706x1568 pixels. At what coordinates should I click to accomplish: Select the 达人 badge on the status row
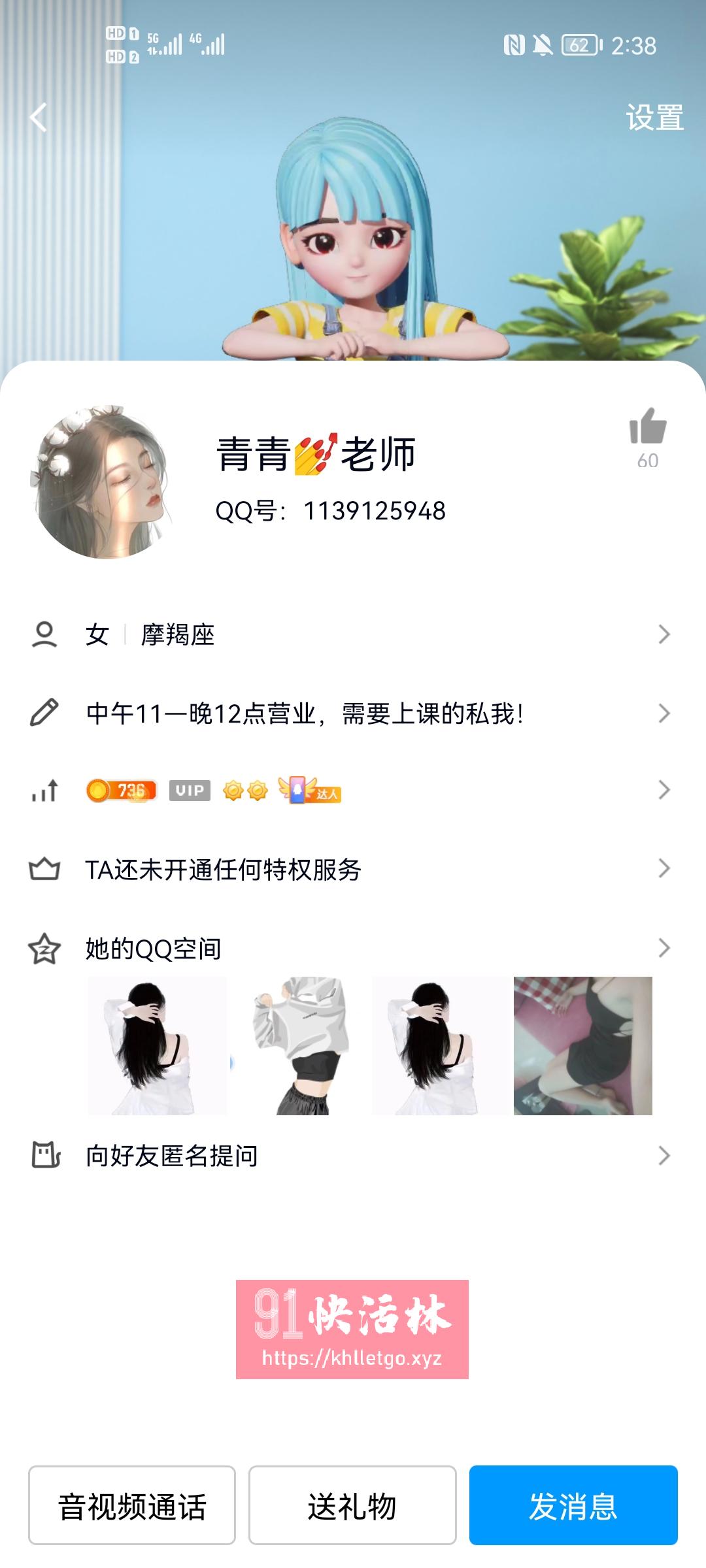click(x=310, y=792)
